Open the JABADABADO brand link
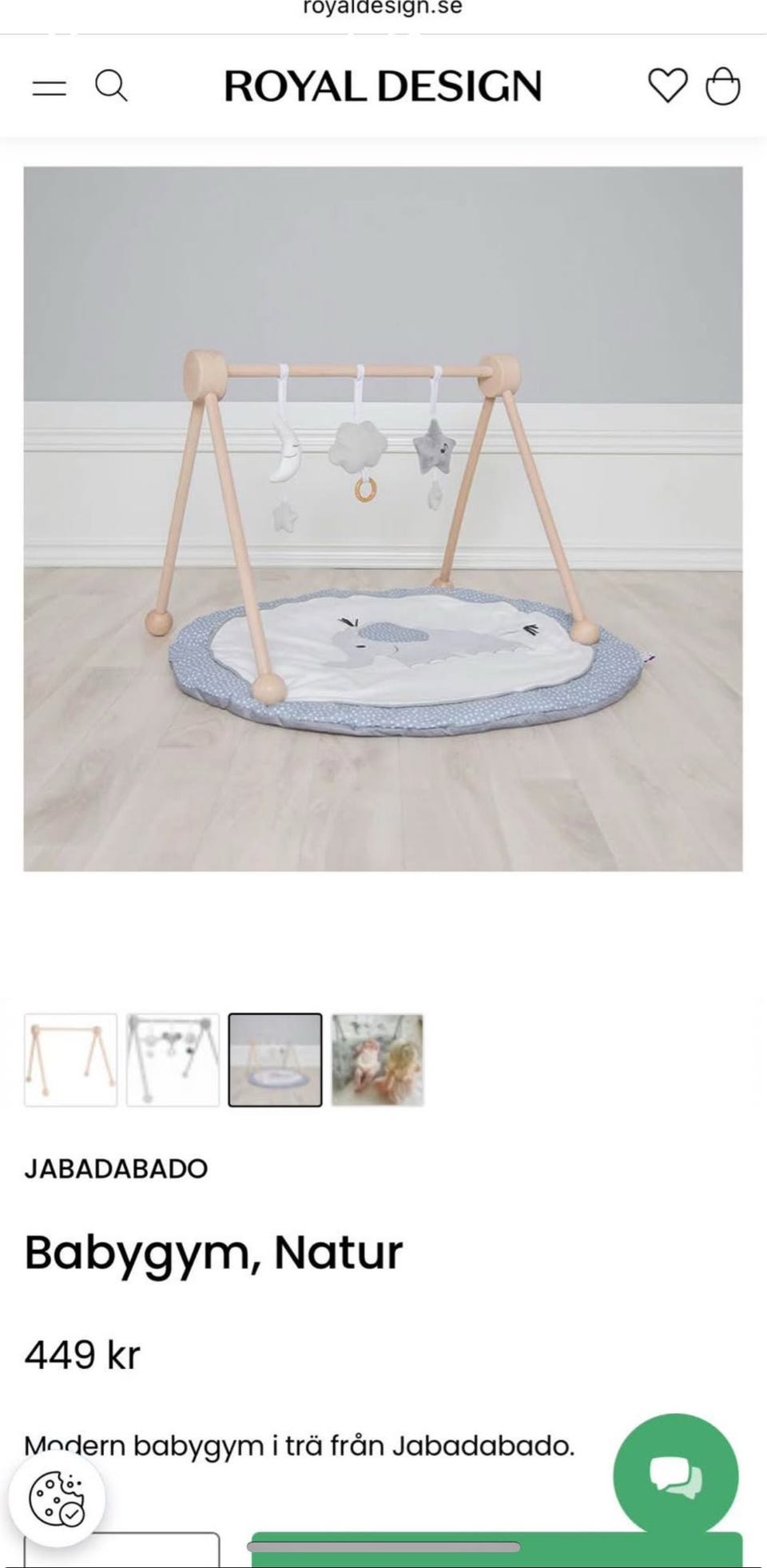 click(x=117, y=1167)
